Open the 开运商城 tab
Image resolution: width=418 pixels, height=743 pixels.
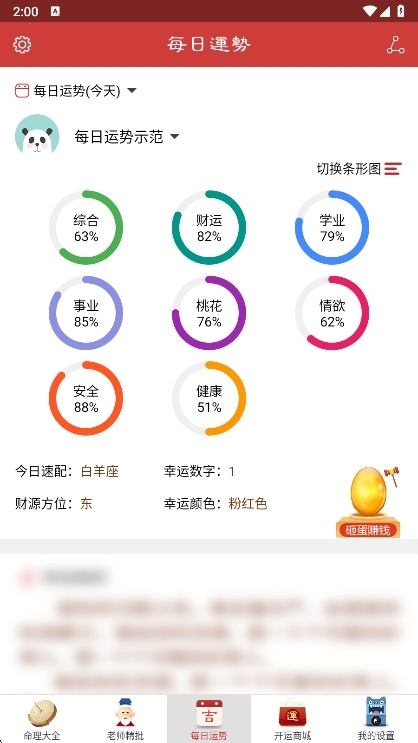[292, 719]
